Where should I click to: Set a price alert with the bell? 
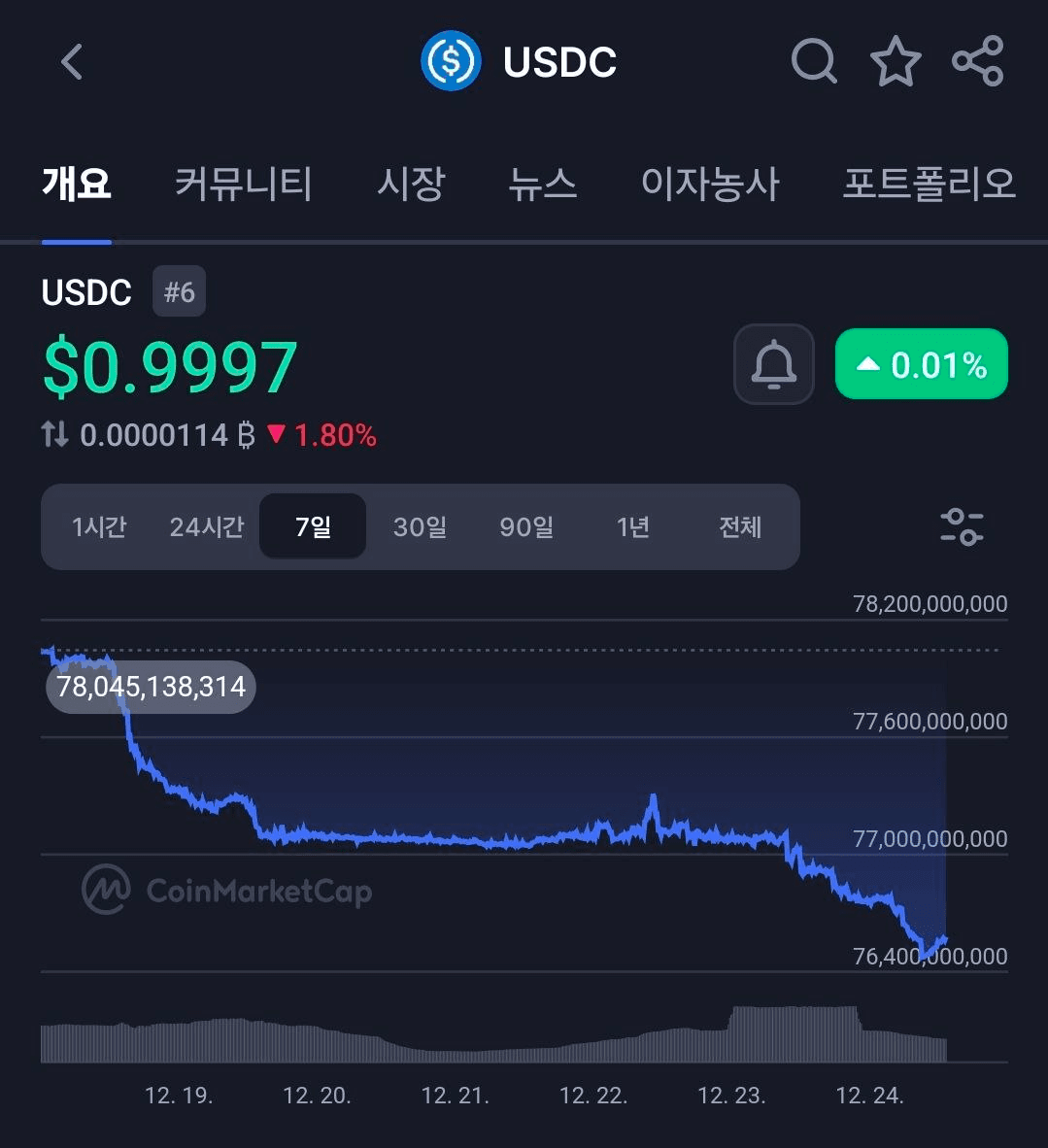(773, 364)
